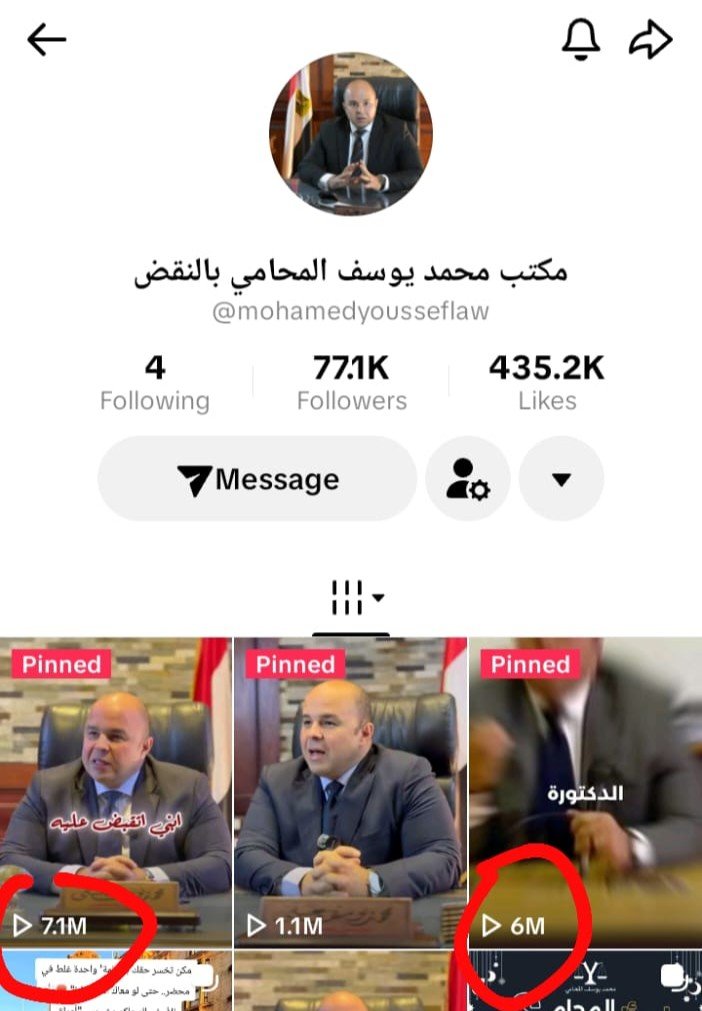This screenshot has height=1011, width=702.
Task: Open the notifications bell for this profile
Action: click(580, 40)
